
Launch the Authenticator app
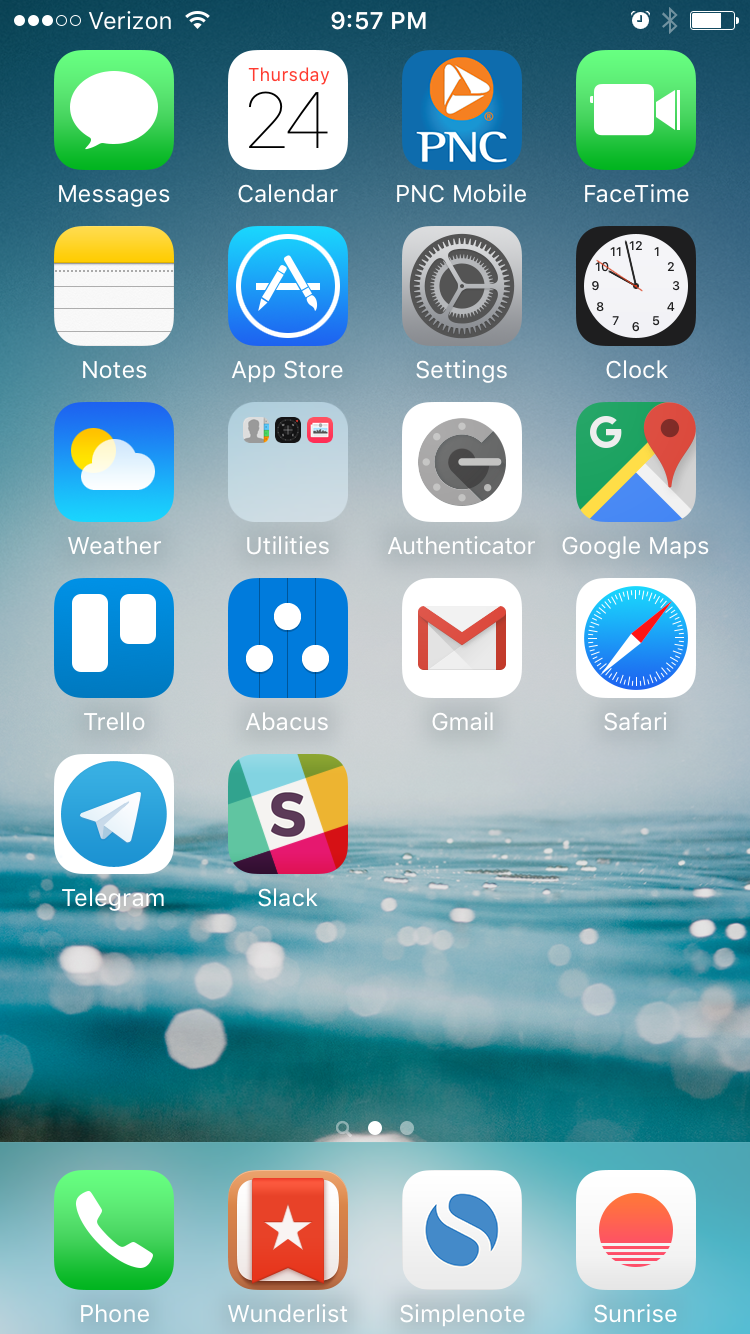[462, 462]
